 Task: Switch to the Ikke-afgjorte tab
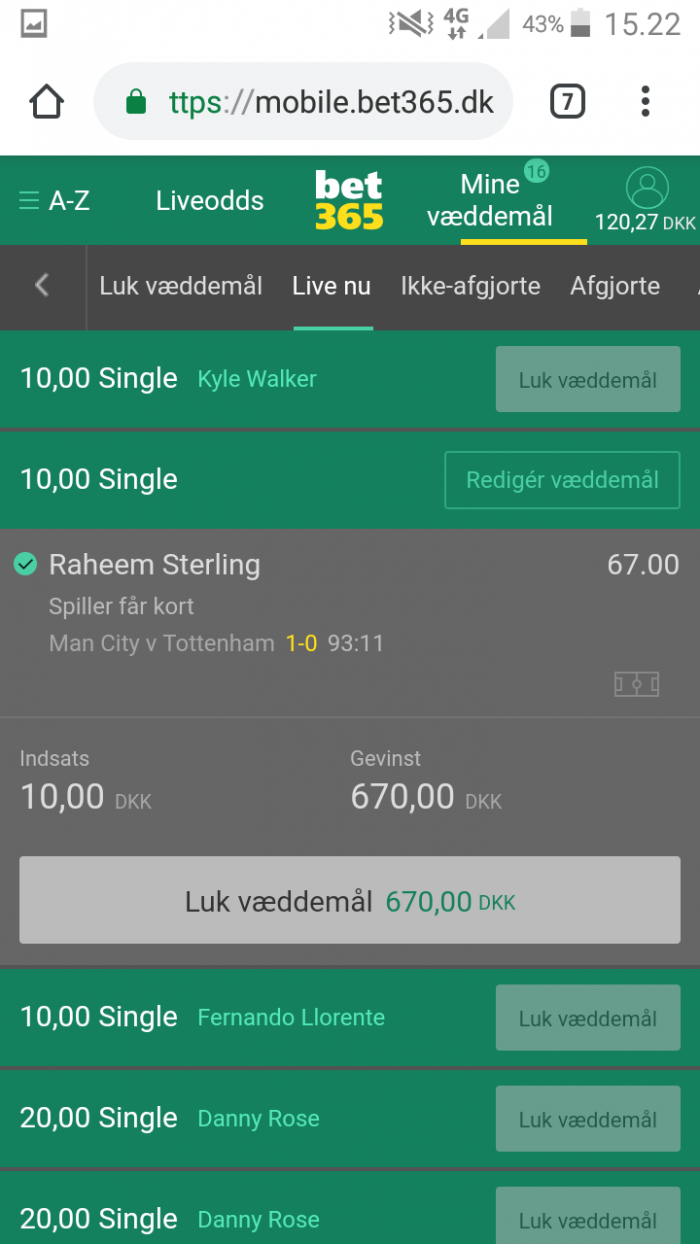click(x=470, y=286)
